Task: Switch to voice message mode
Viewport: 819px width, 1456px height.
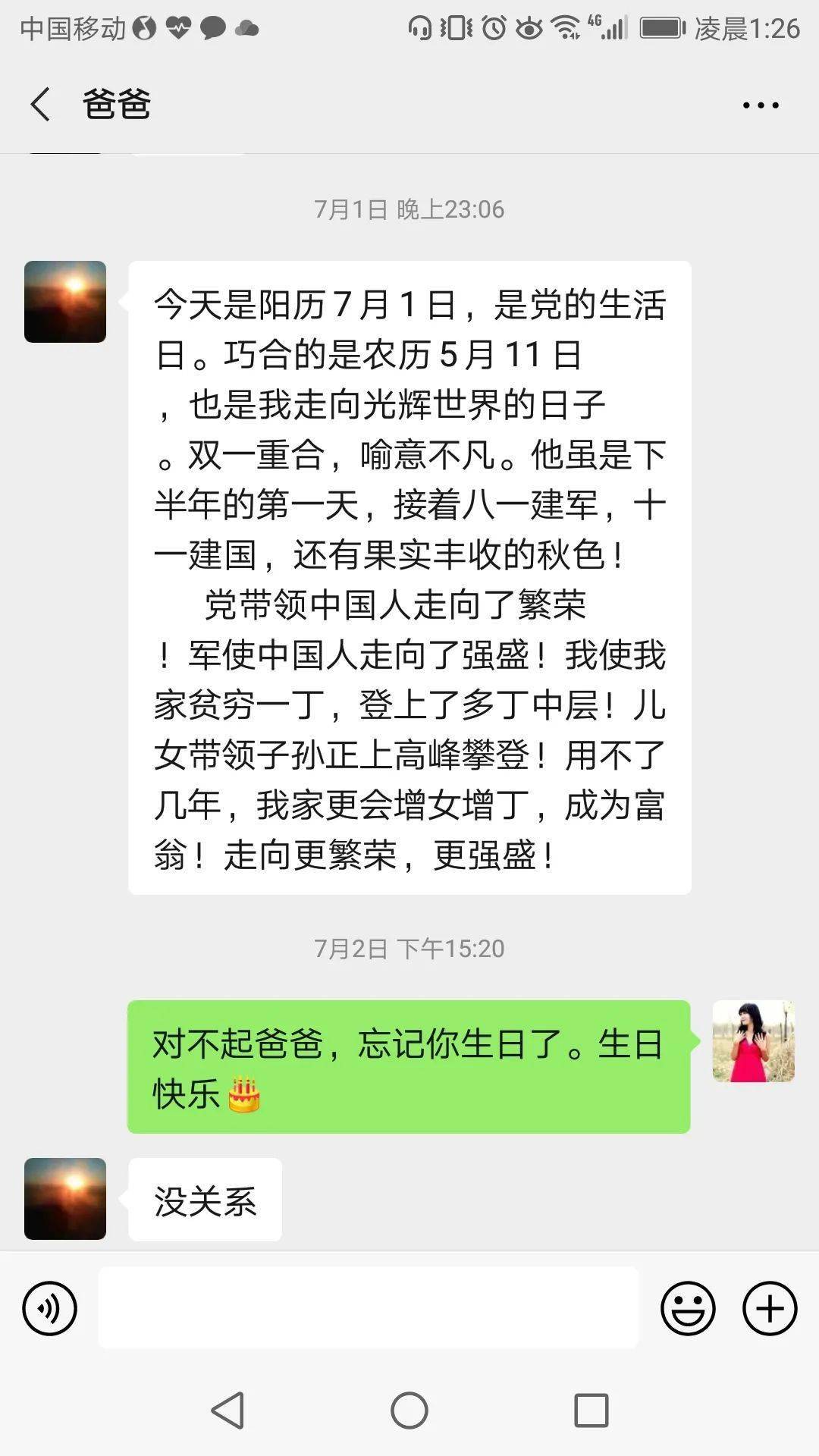Action: (49, 1307)
